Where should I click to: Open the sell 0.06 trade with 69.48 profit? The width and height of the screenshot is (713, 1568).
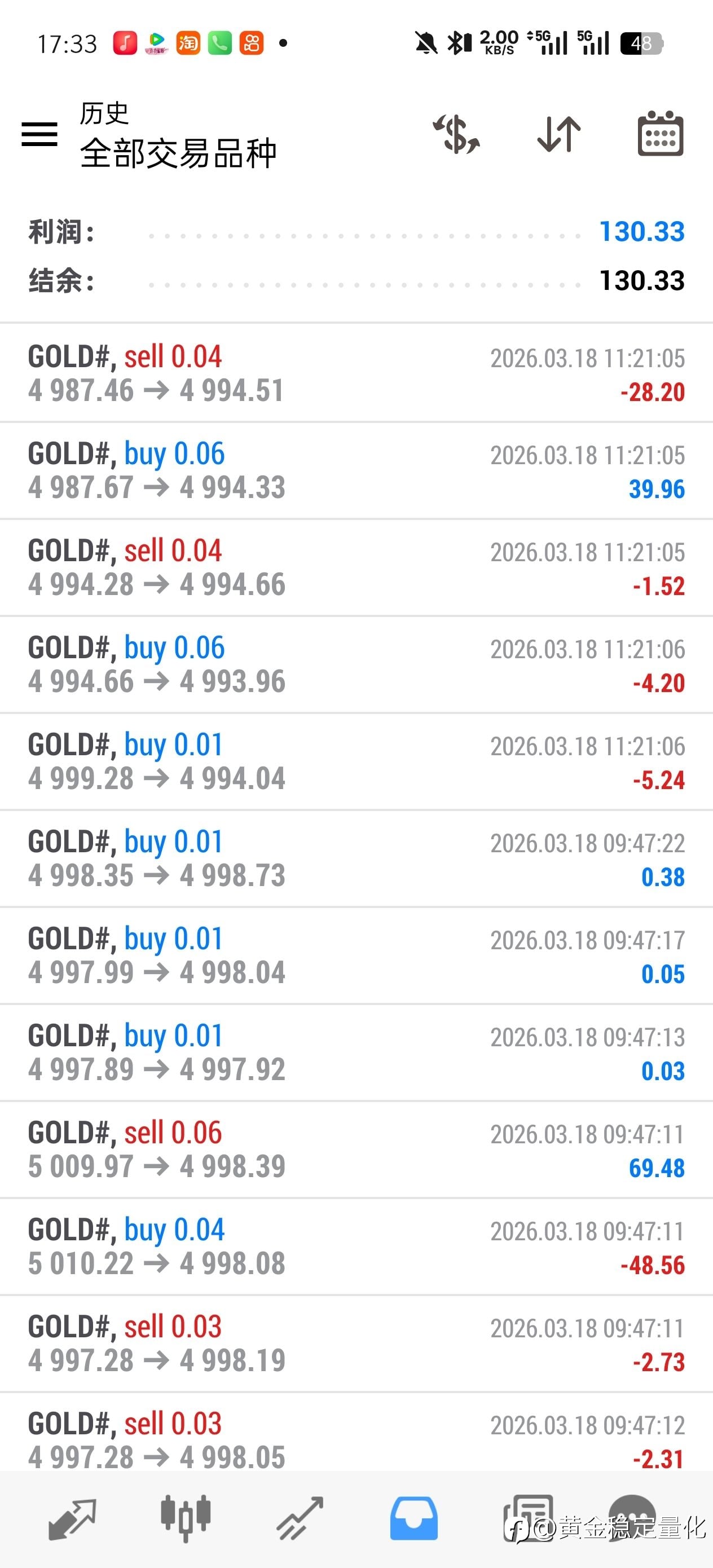click(x=356, y=1150)
